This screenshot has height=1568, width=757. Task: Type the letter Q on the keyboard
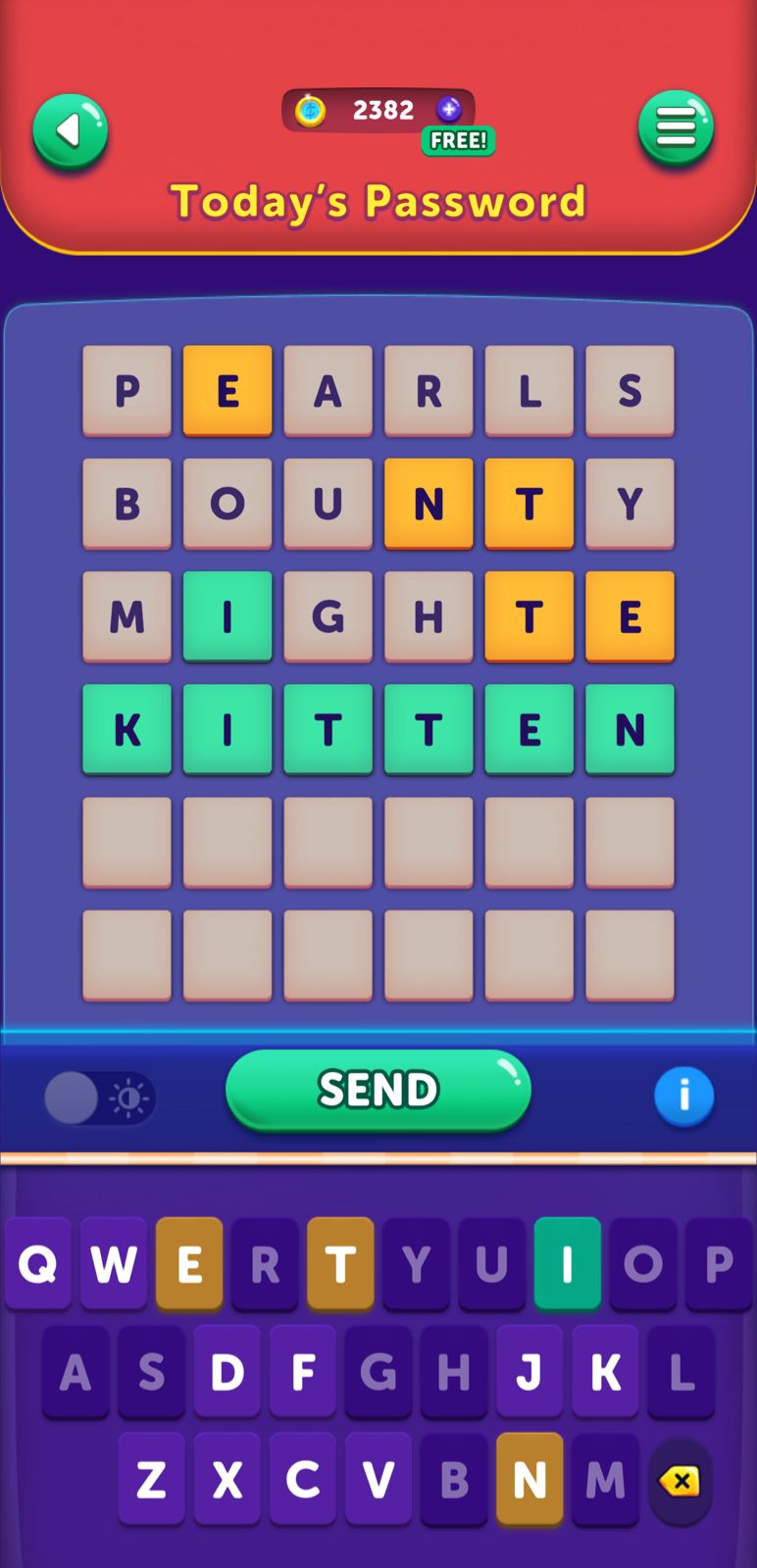click(38, 1264)
